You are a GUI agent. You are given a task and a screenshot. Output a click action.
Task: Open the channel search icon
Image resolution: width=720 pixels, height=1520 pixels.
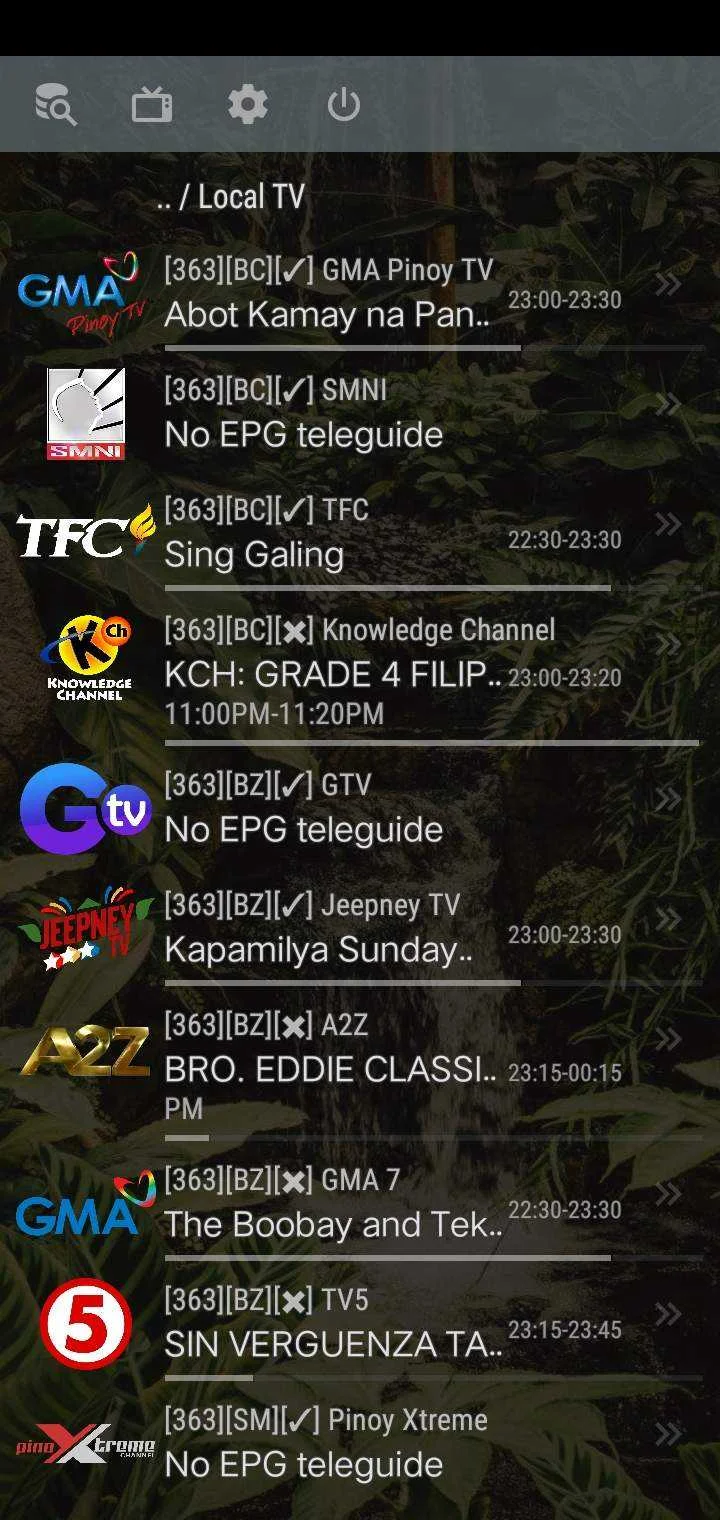coord(56,105)
